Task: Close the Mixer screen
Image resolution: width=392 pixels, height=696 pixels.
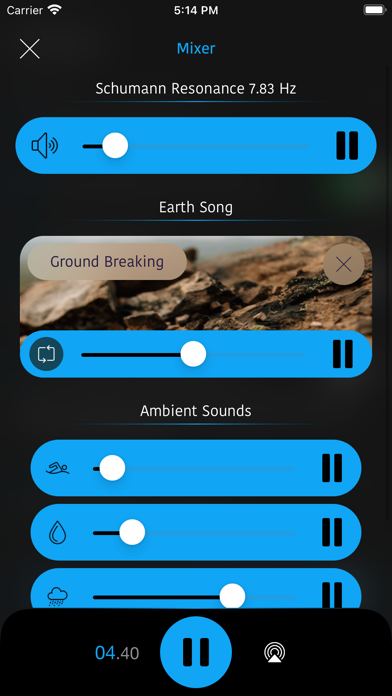Action: pyautogui.click(x=30, y=48)
